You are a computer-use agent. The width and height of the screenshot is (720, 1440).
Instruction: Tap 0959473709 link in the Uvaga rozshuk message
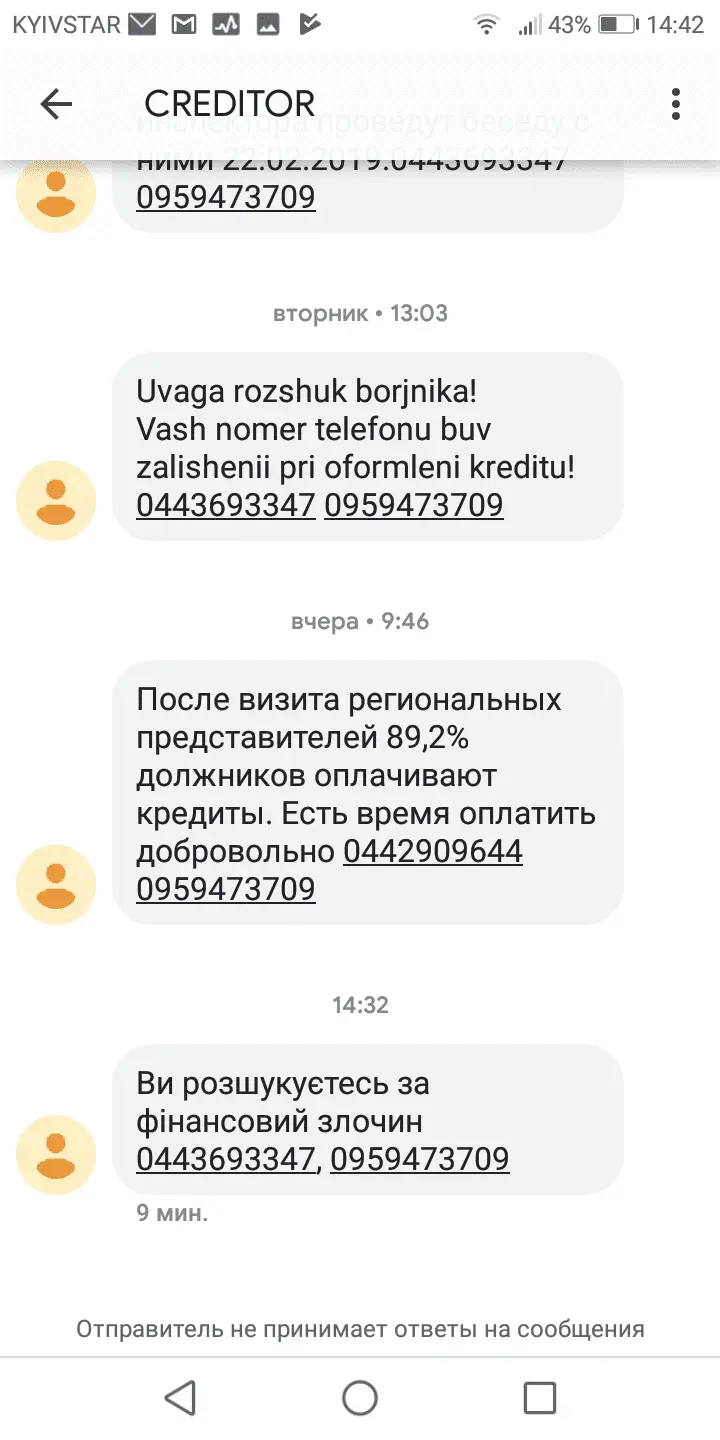(x=413, y=505)
